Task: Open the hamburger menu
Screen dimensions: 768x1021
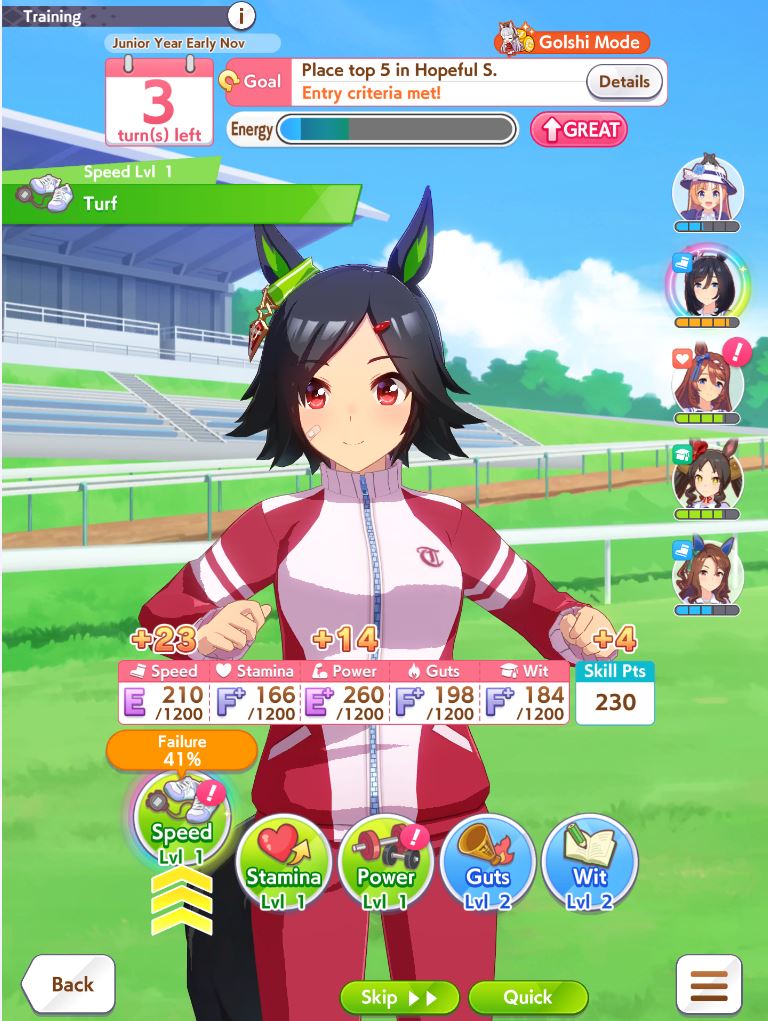Action: (709, 984)
